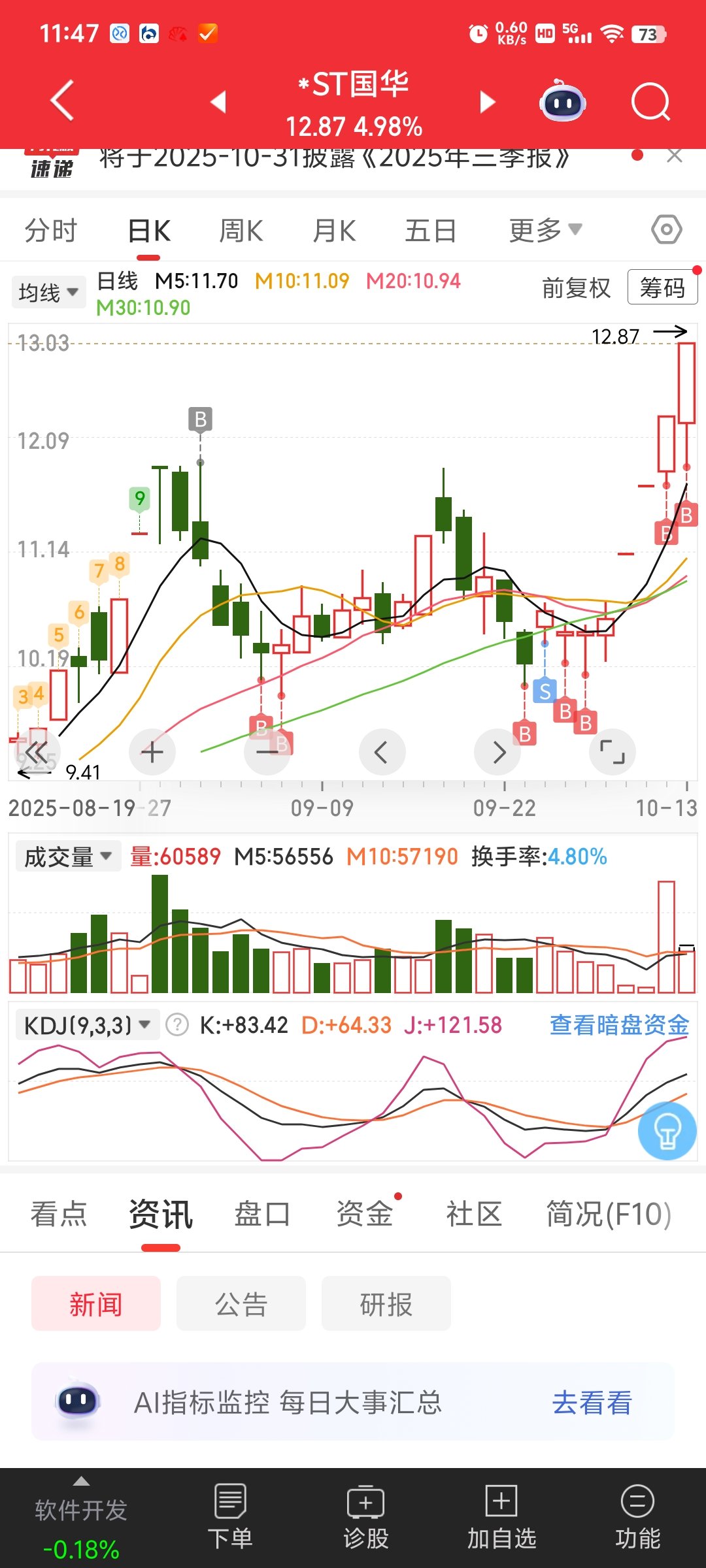Tap 去看看 on AI指标监控 banner
The image size is (706, 1568).
coord(592,1403)
